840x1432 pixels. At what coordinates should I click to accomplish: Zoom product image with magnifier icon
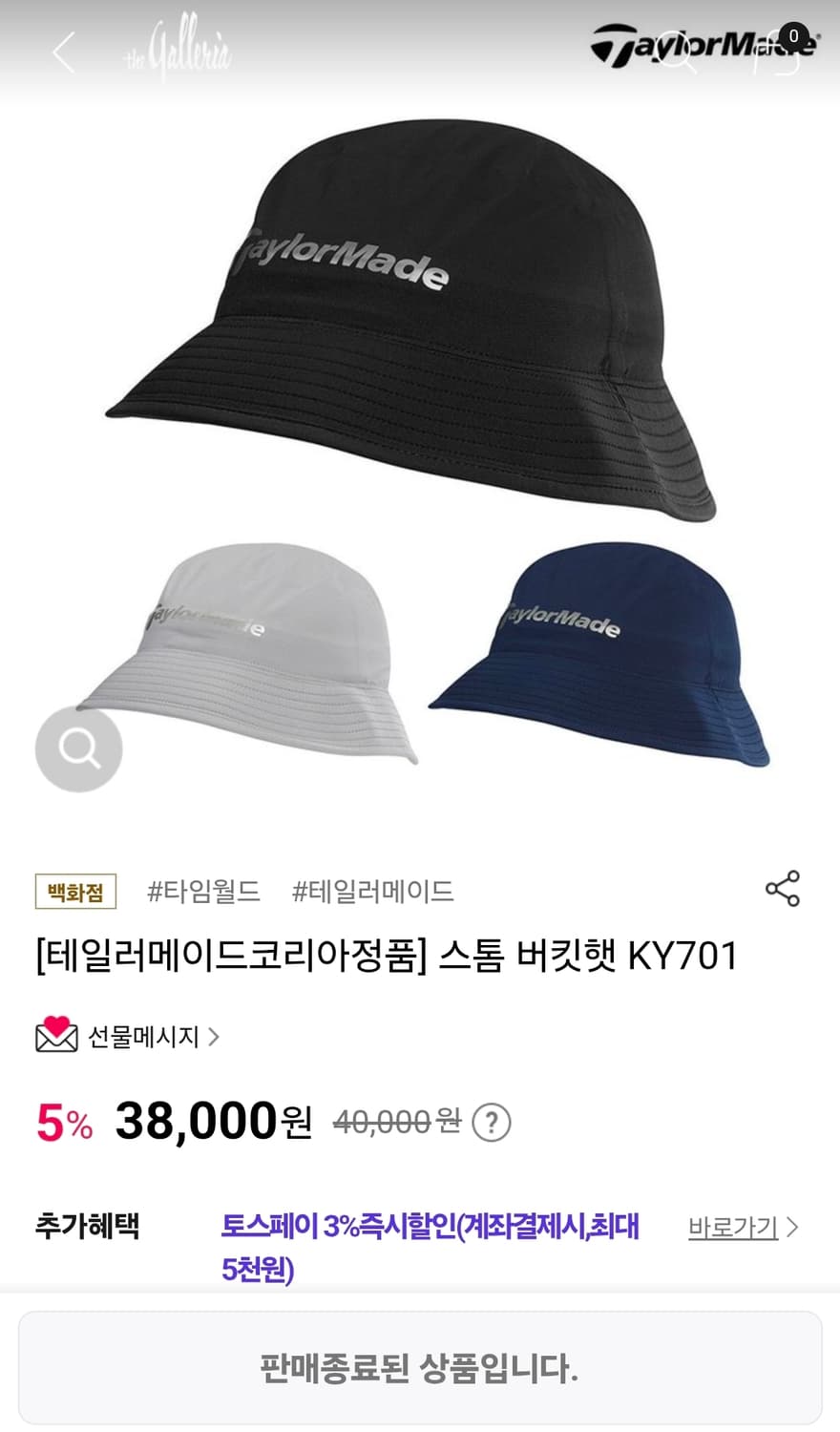[78, 748]
